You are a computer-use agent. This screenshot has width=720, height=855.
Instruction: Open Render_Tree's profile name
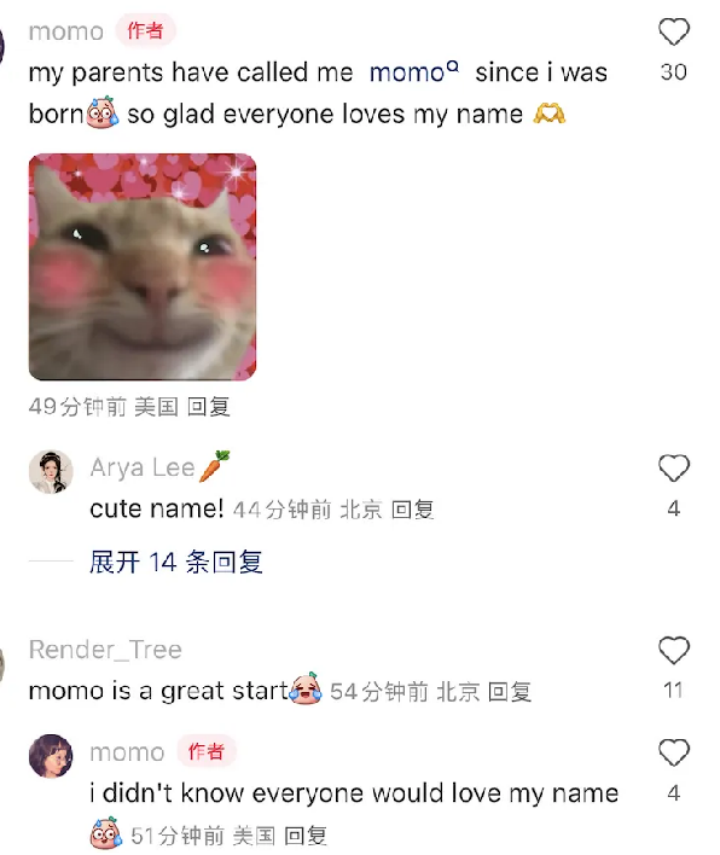point(105,650)
